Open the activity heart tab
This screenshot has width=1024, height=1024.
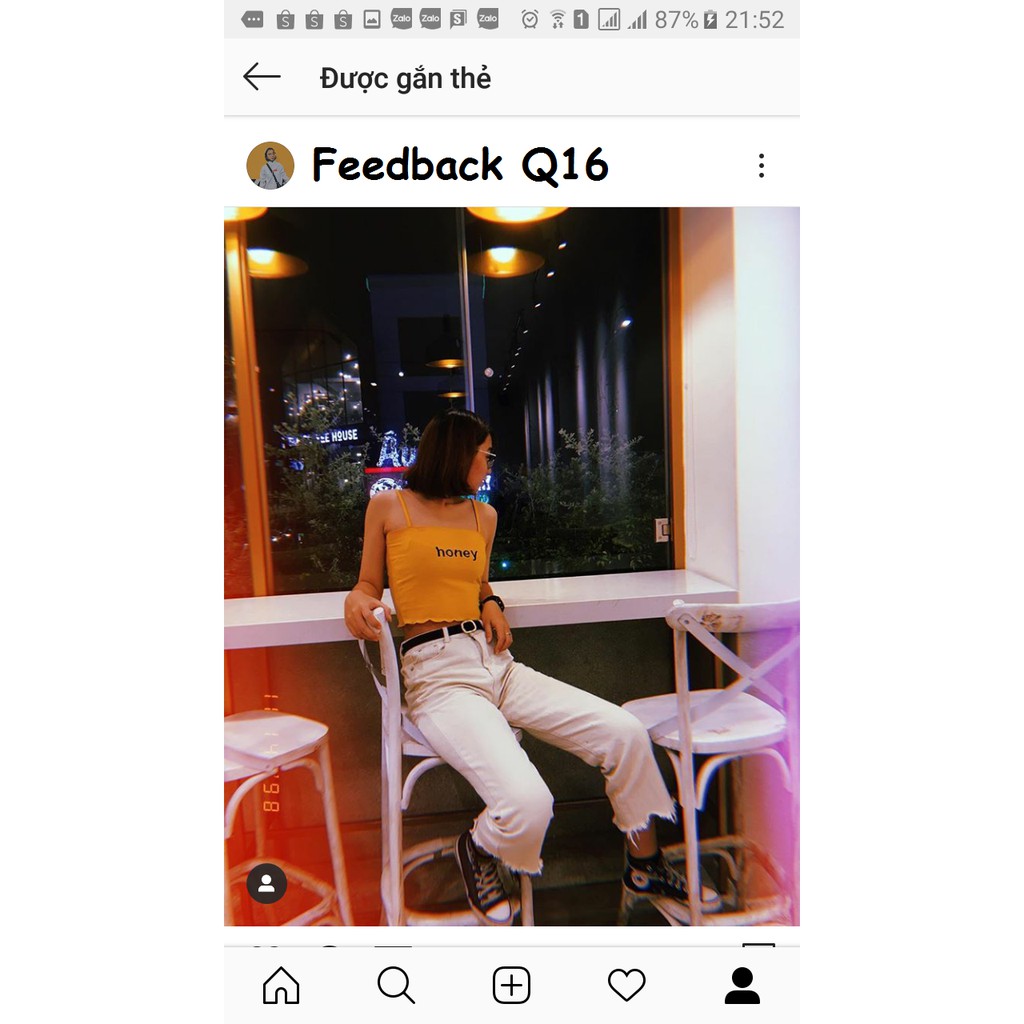(627, 985)
